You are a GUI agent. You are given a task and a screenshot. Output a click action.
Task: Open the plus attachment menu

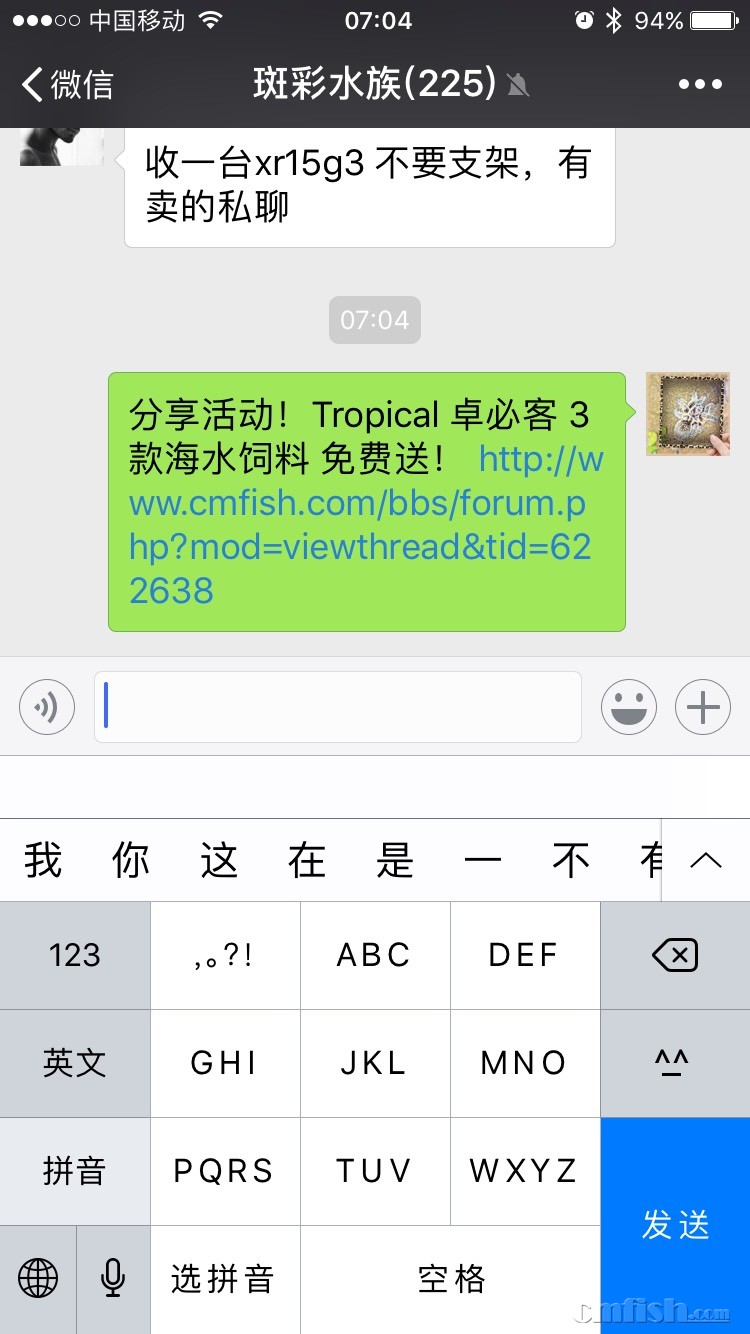pos(702,707)
